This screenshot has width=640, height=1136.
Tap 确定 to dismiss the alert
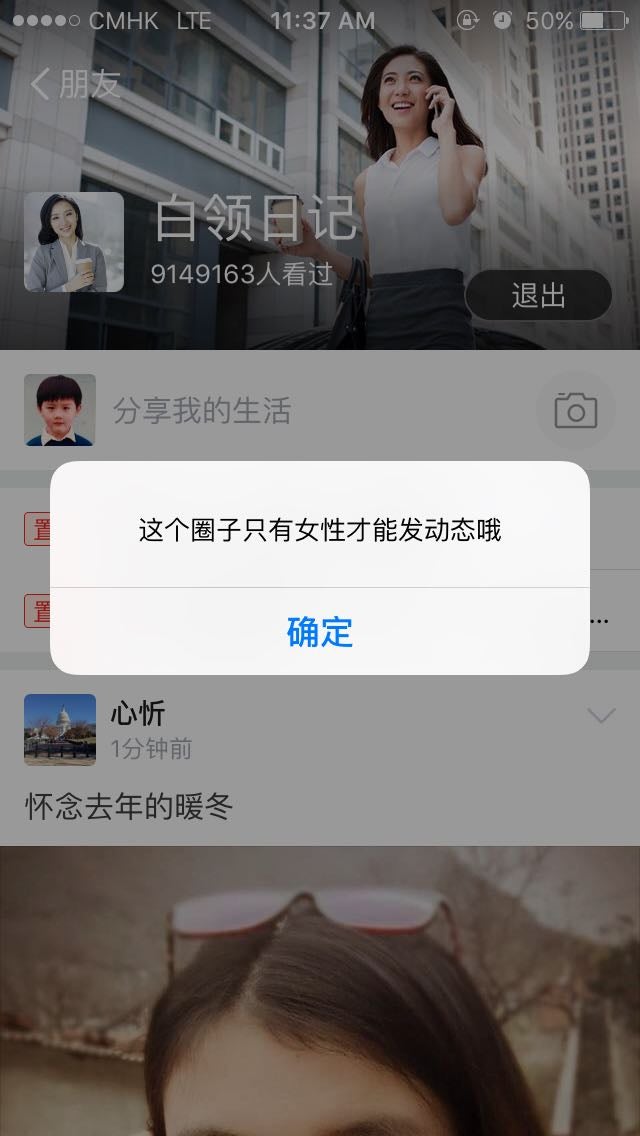tap(320, 632)
